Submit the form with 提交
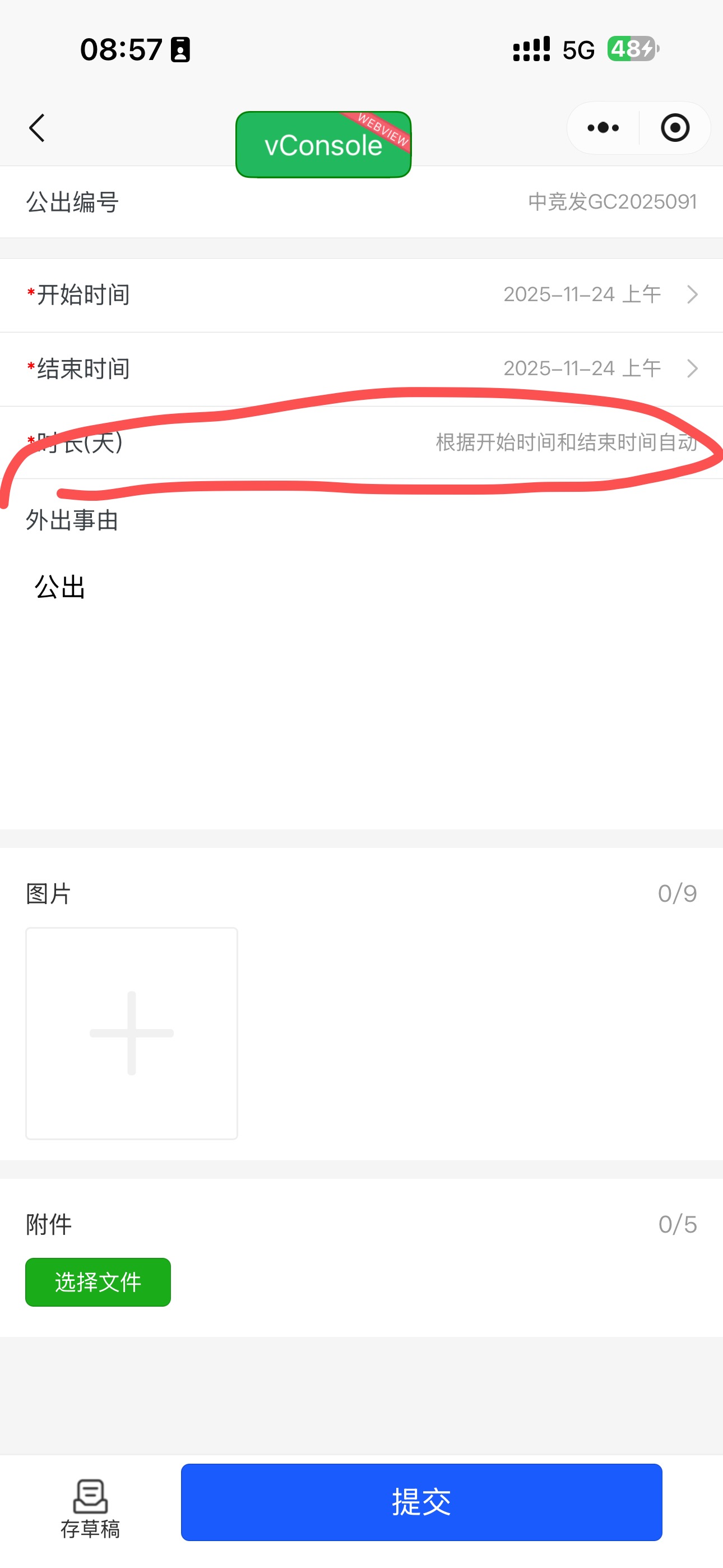723x1568 pixels. pyautogui.click(x=421, y=1502)
